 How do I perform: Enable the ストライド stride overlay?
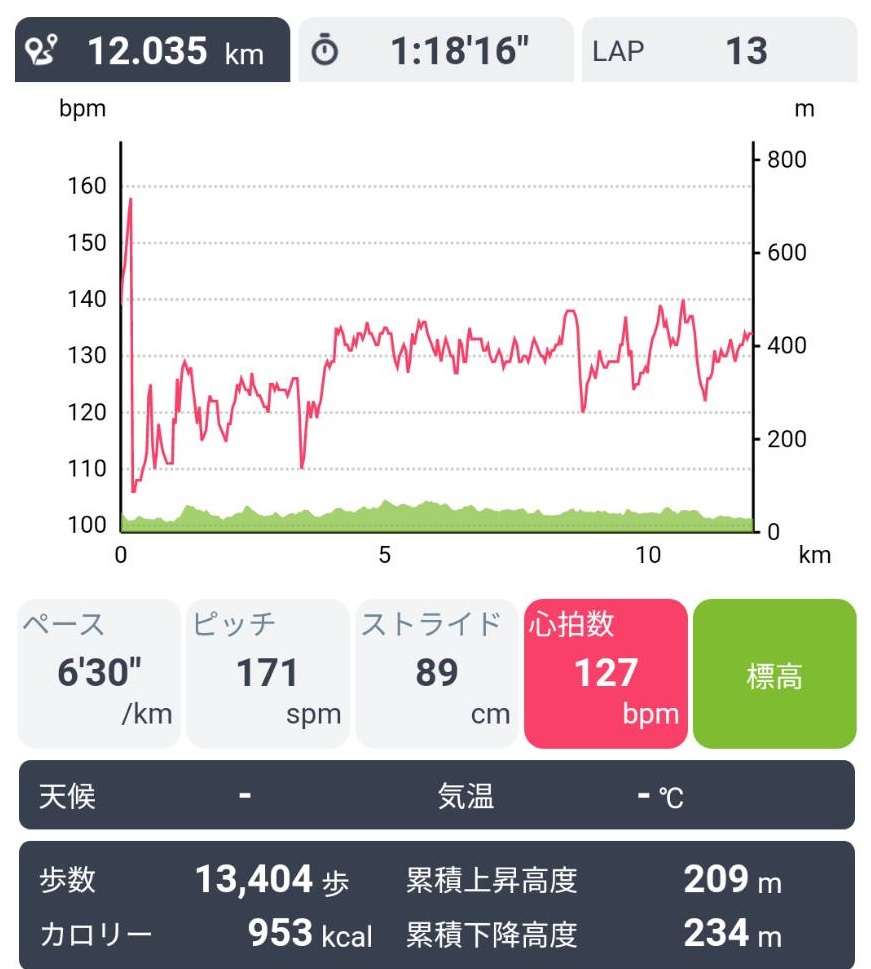pos(436,672)
